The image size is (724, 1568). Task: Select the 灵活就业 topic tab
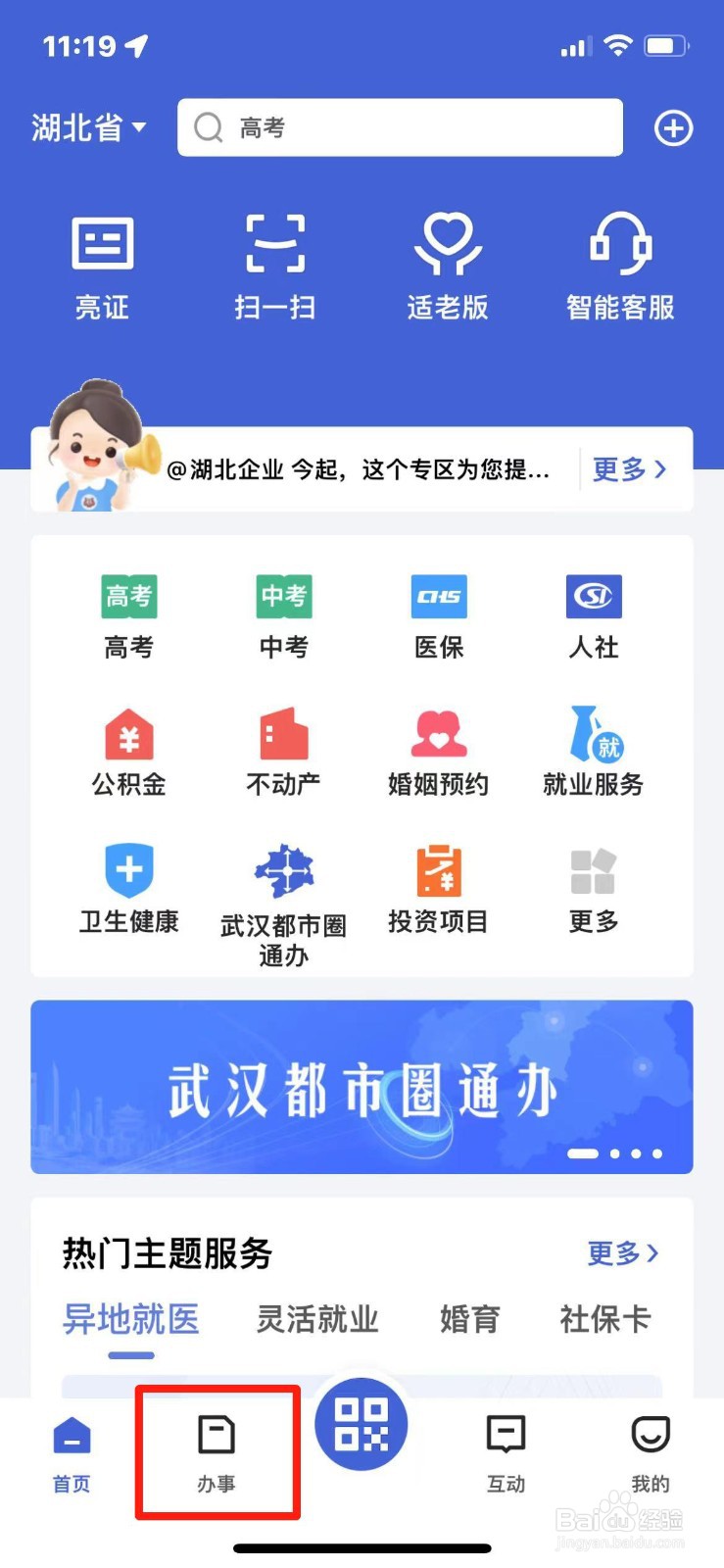(x=316, y=1319)
